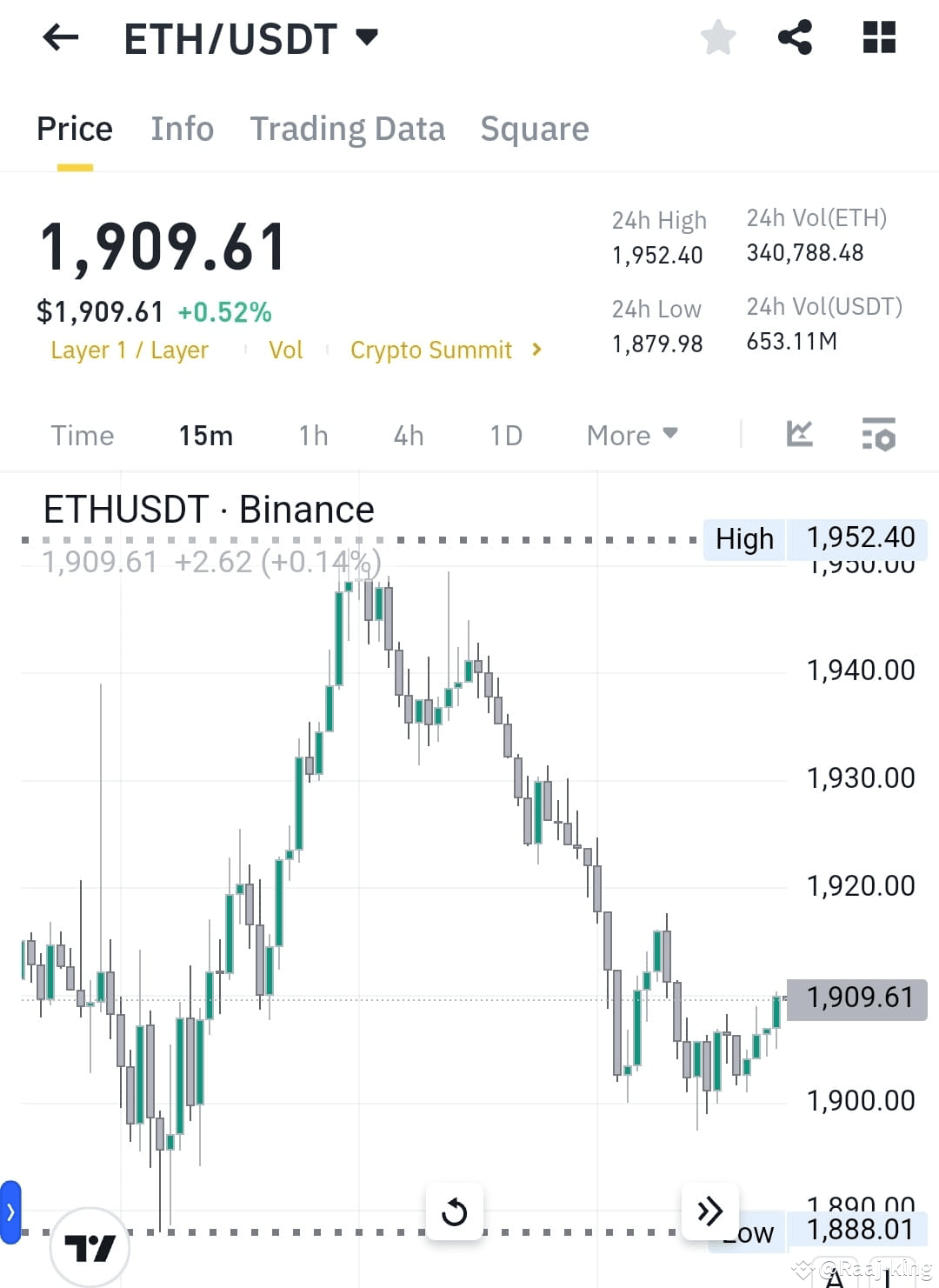Select the 1h timeframe
The image size is (939, 1288).
click(x=312, y=435)
